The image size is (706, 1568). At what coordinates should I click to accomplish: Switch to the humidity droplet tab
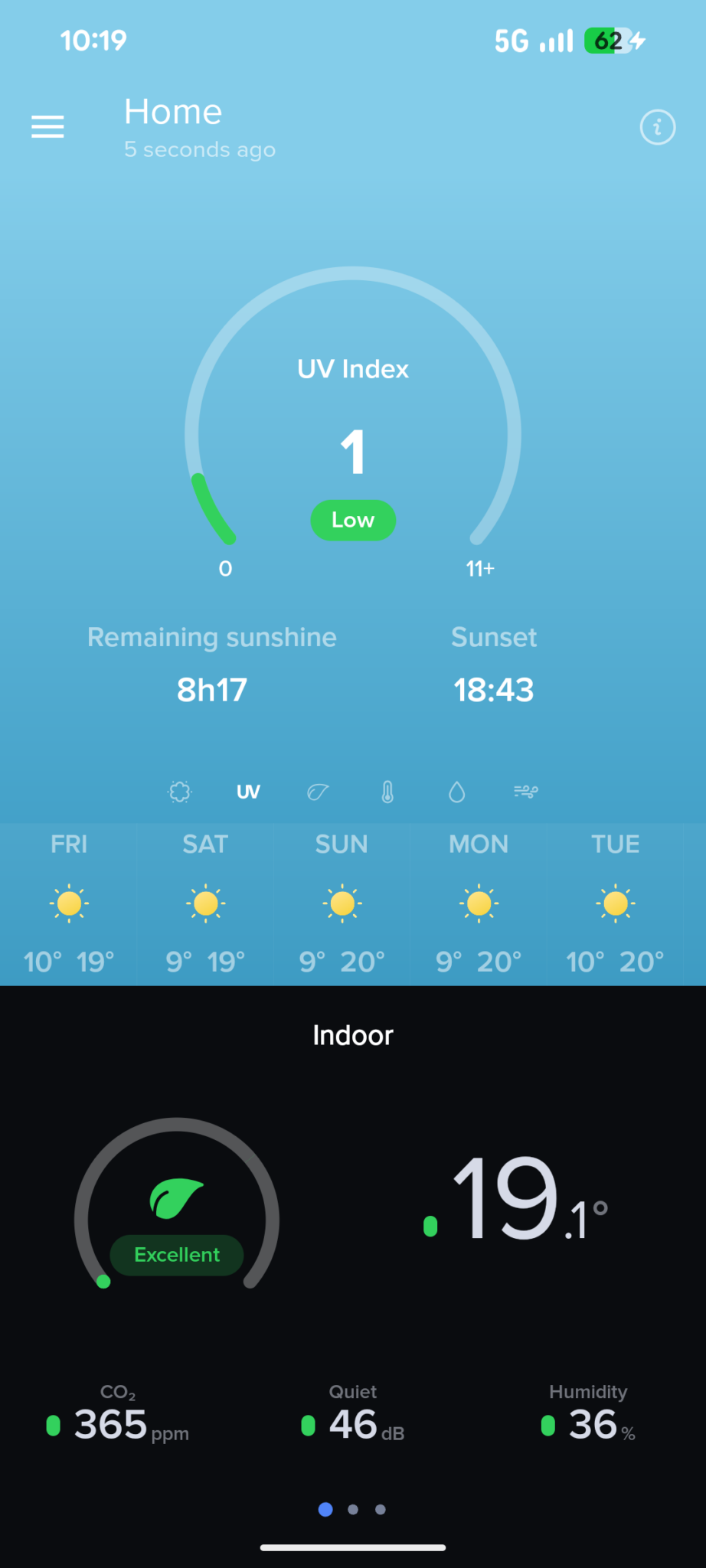coord(456,792)
